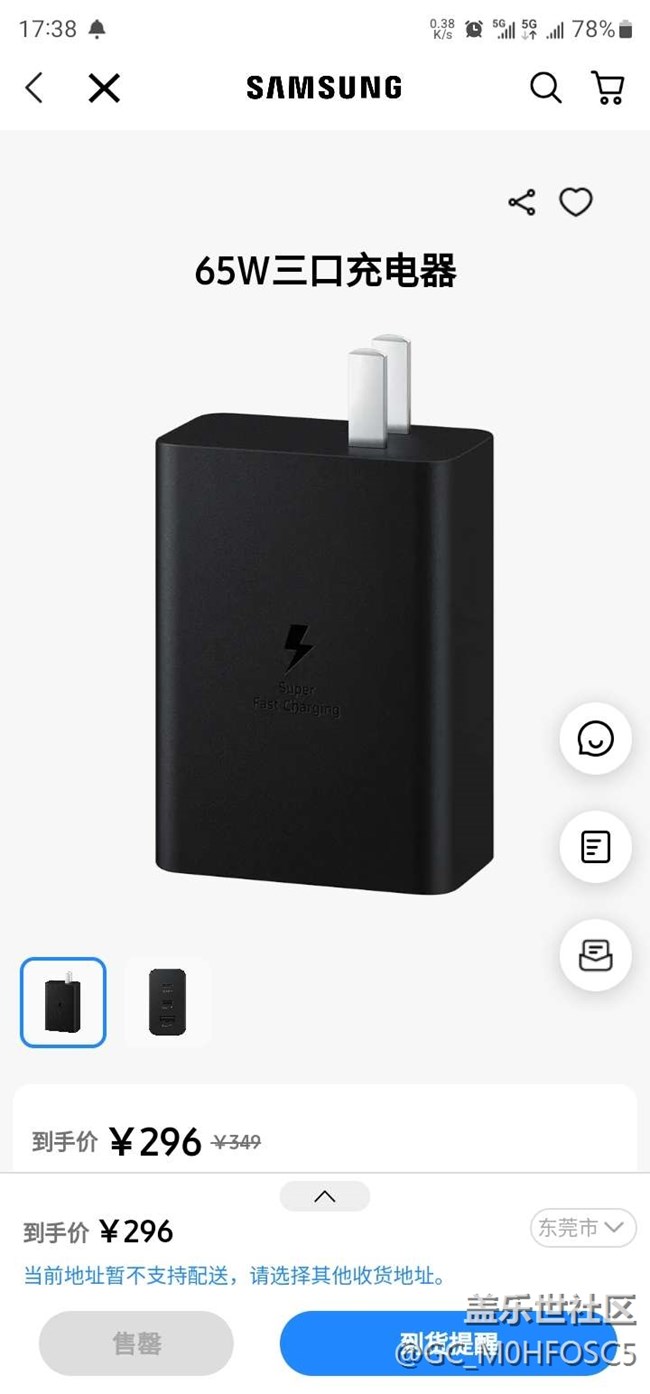Tap the 到货提醒 restock alert button
650x1394 pixels.
(448, 1342)
